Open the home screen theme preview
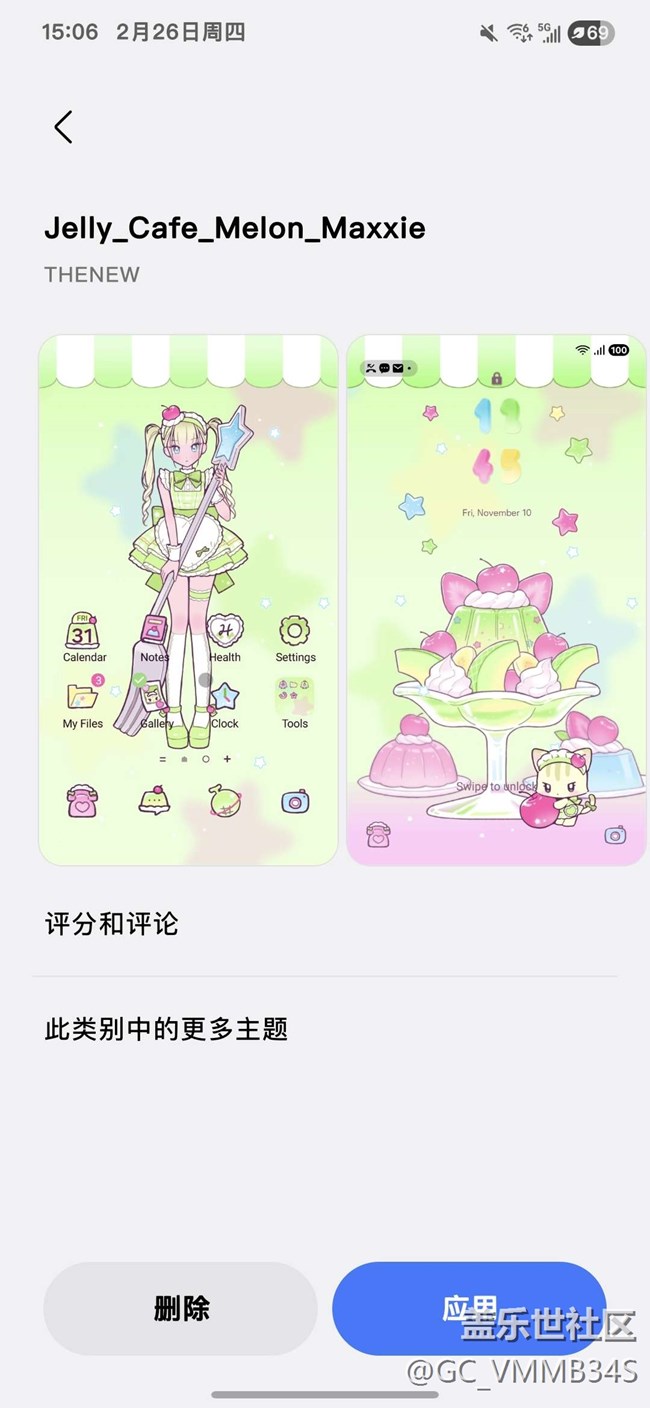The image size is (650, 1408). click(188, 600)
